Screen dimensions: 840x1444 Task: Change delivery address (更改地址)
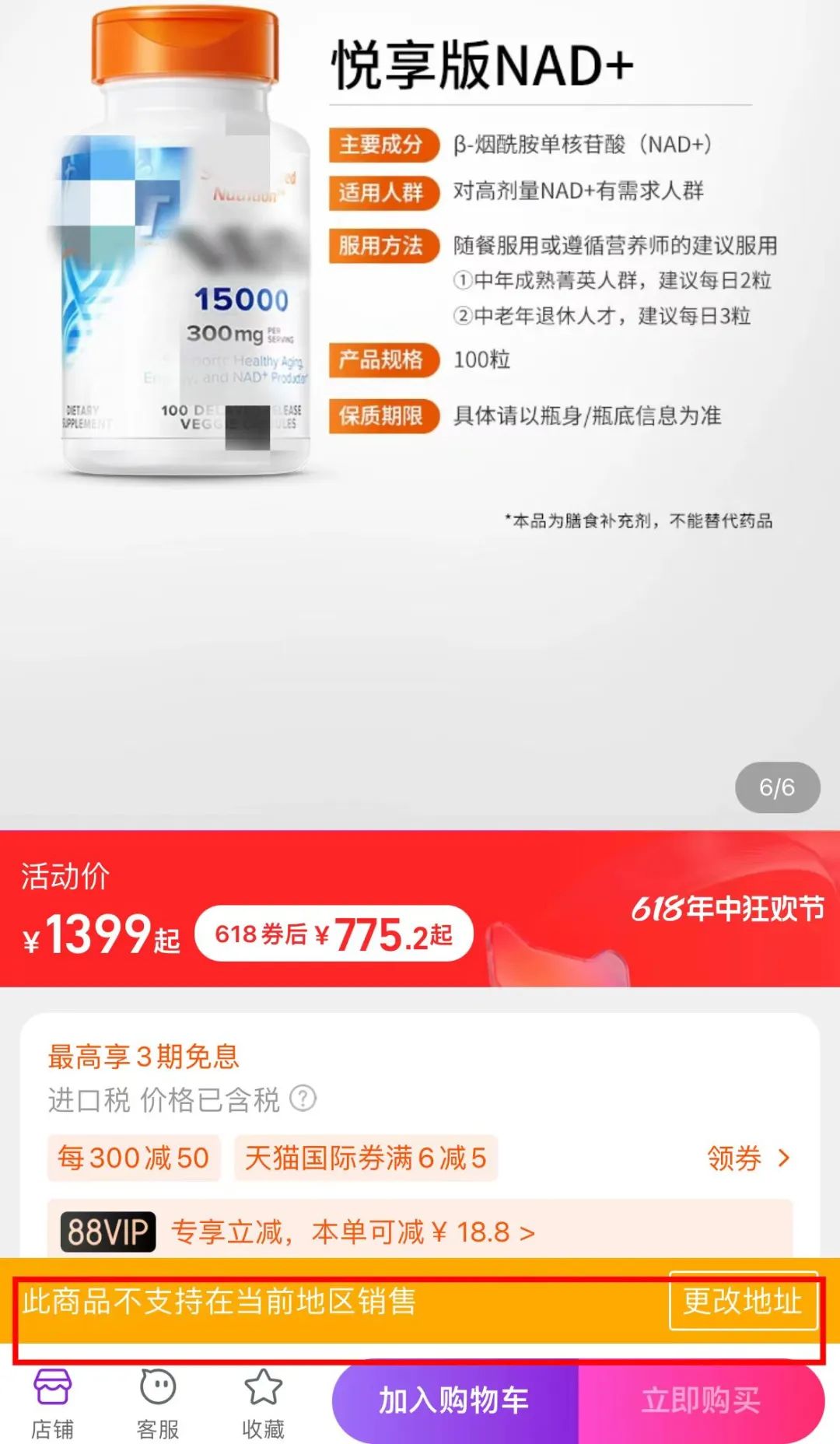743,1301
